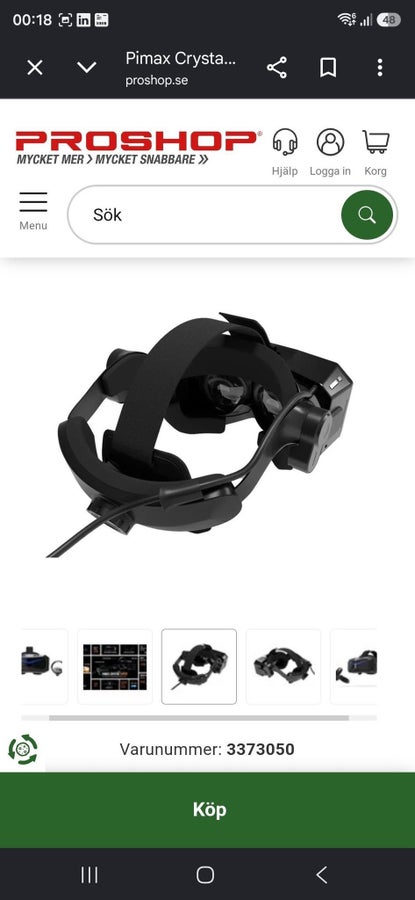
Task: Tap Logga in account icon
Action: click(330, 152)
